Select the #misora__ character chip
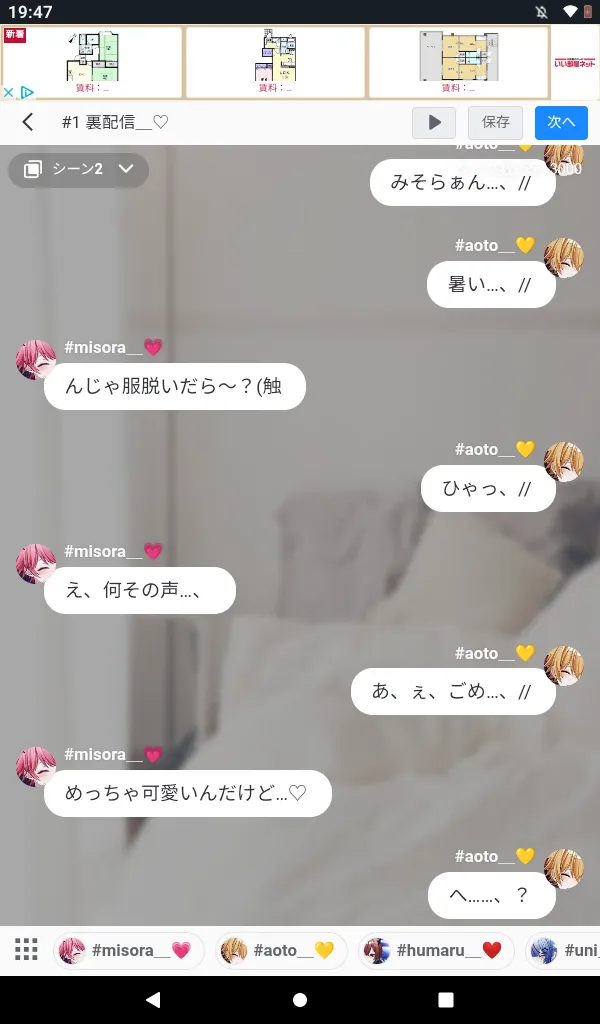 (129, 950)
